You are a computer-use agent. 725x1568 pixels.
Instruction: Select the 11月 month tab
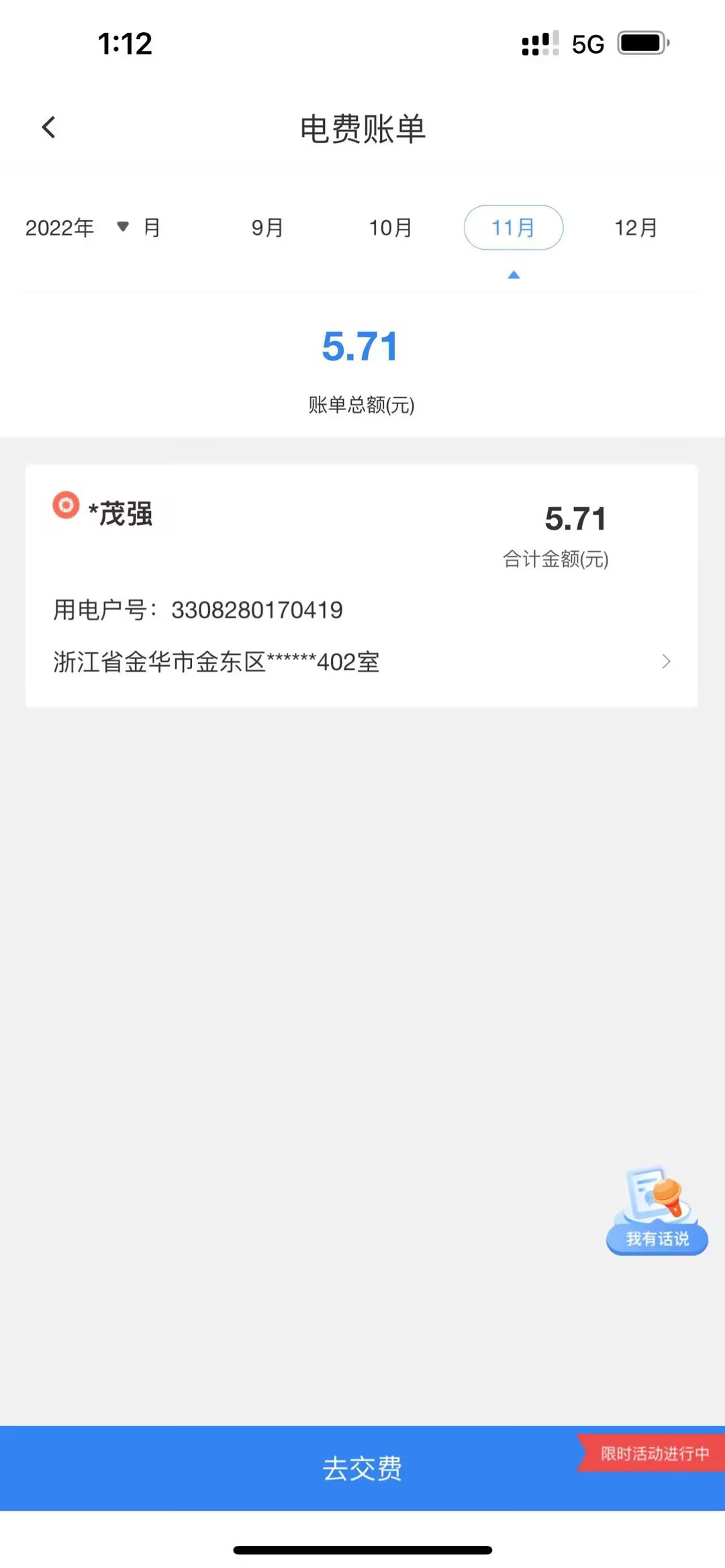(514, 228)
